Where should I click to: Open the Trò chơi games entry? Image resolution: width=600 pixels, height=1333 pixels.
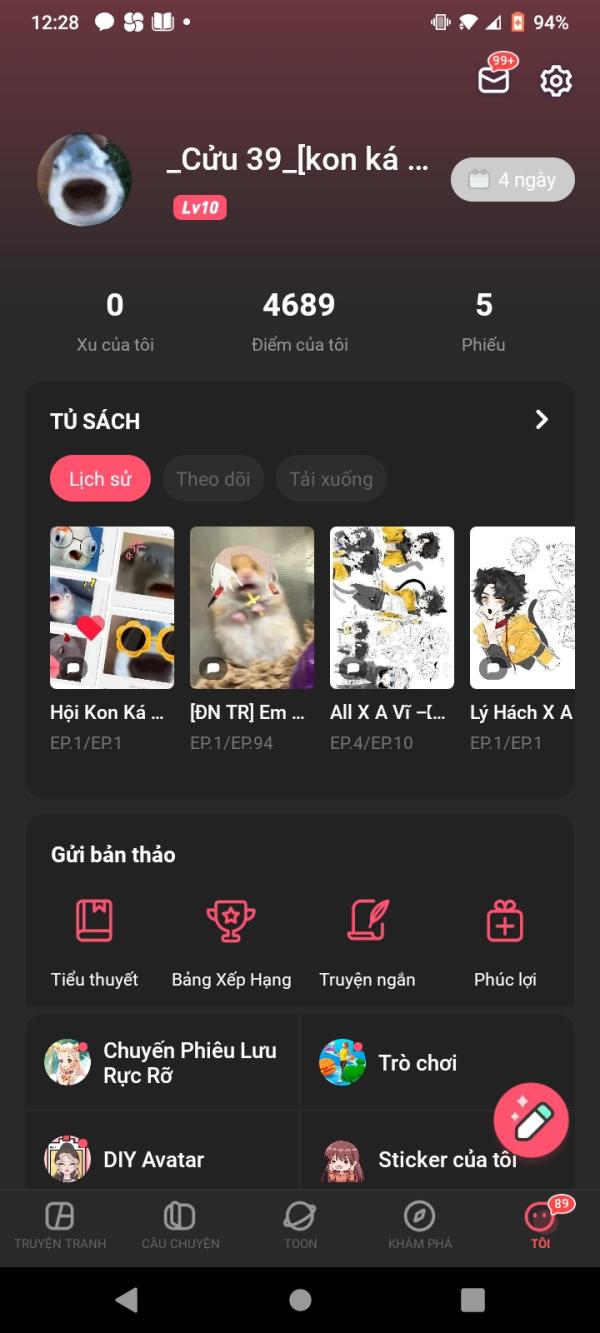415,1062
